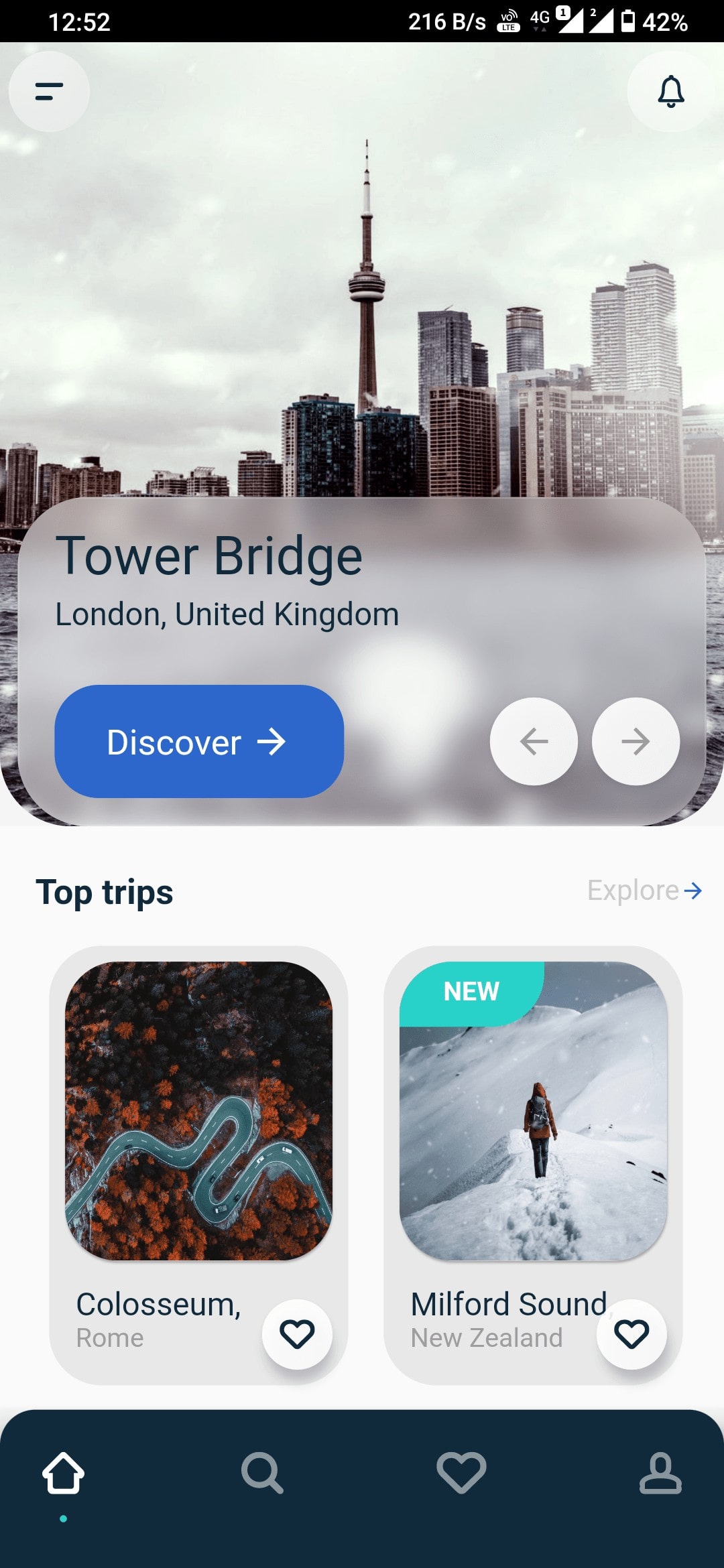Open the notifications bell
Image resolution: width=724 pixels, height=1568 pixels.
click(x=670, y=92)
